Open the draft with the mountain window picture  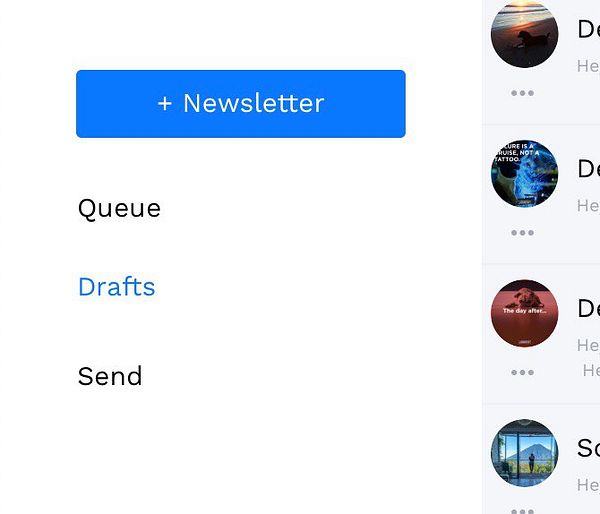[524, 453]
